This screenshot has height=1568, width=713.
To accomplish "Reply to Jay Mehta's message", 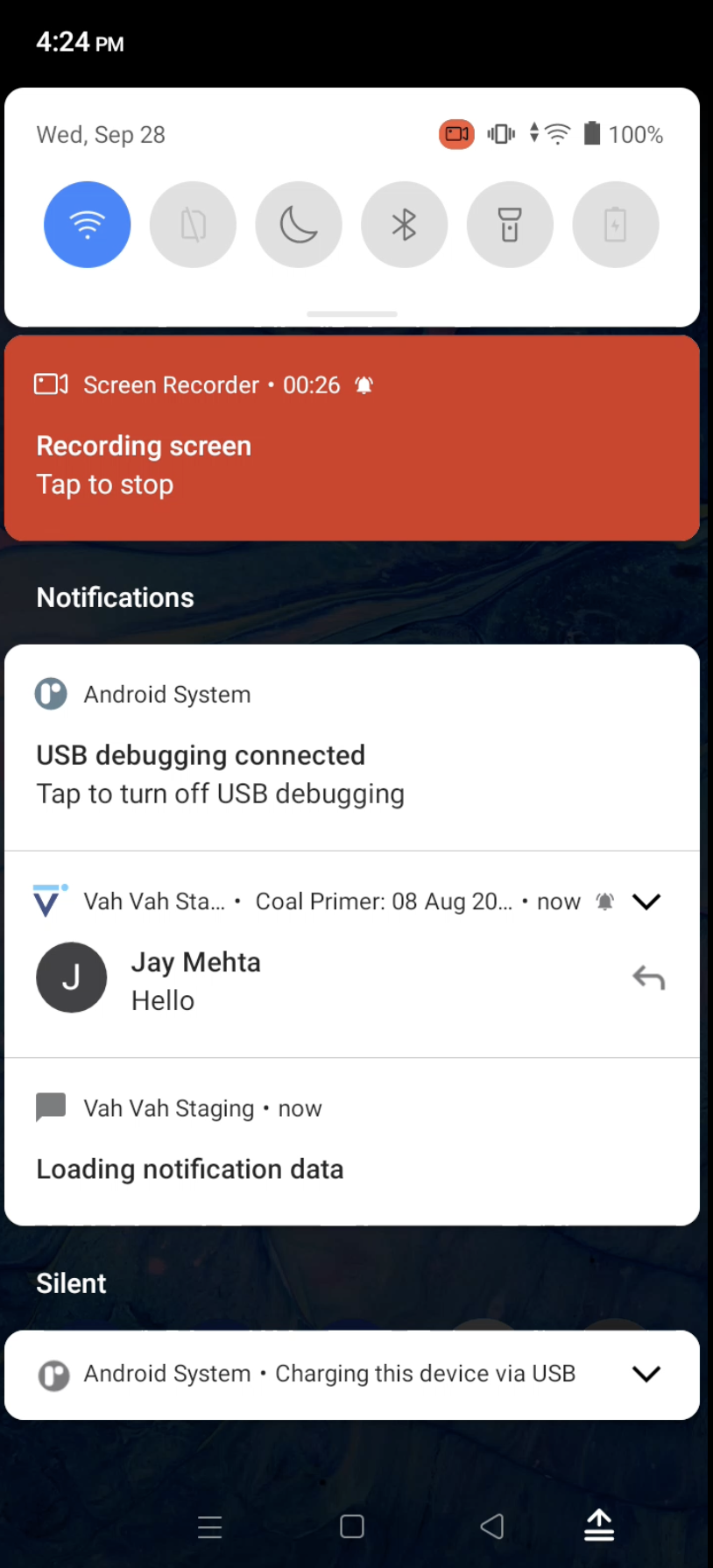I will click(647, 978).
